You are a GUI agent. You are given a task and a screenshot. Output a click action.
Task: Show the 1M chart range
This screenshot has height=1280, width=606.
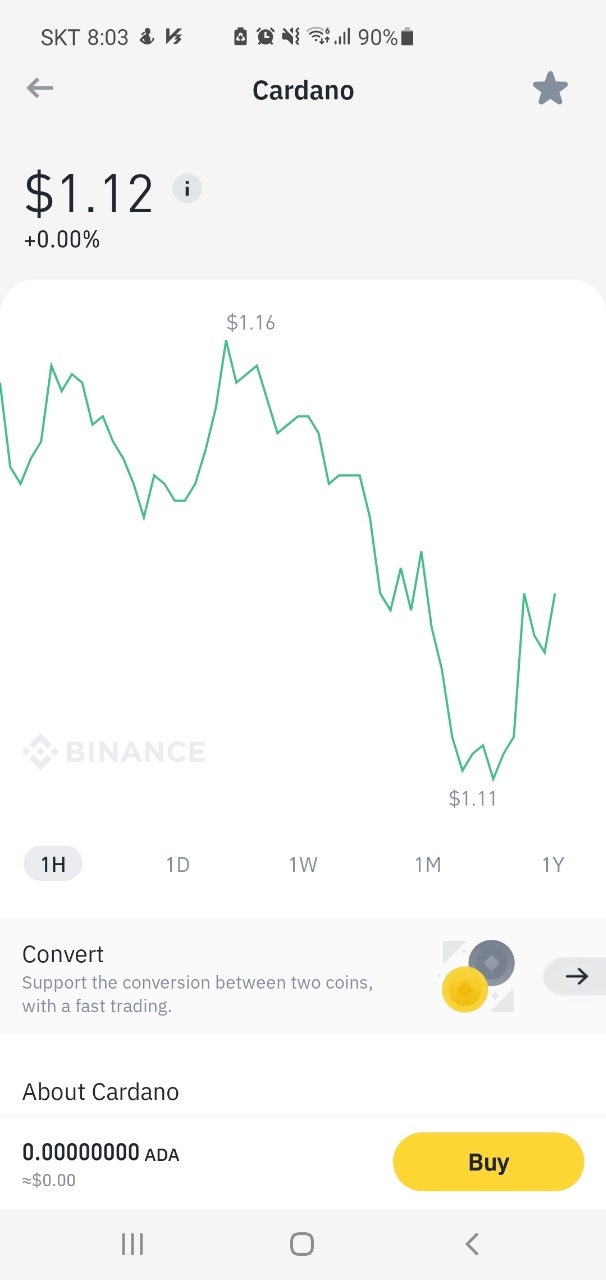428,864
